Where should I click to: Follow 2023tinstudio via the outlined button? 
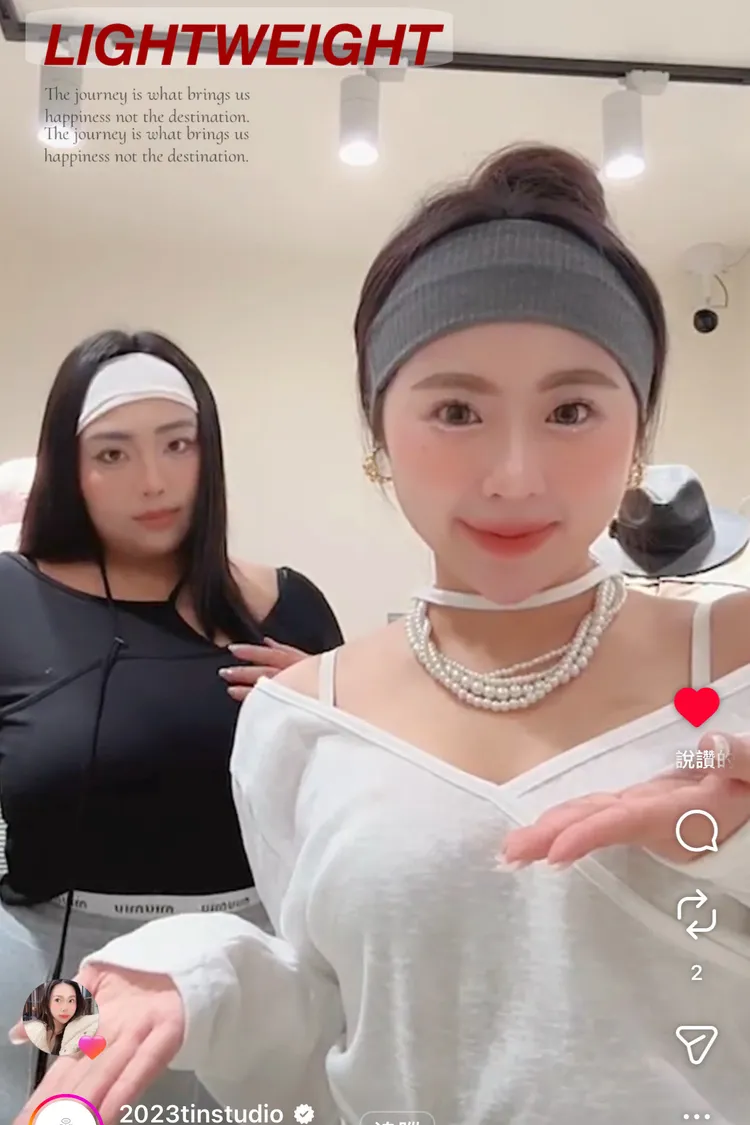click(396, 1119)
